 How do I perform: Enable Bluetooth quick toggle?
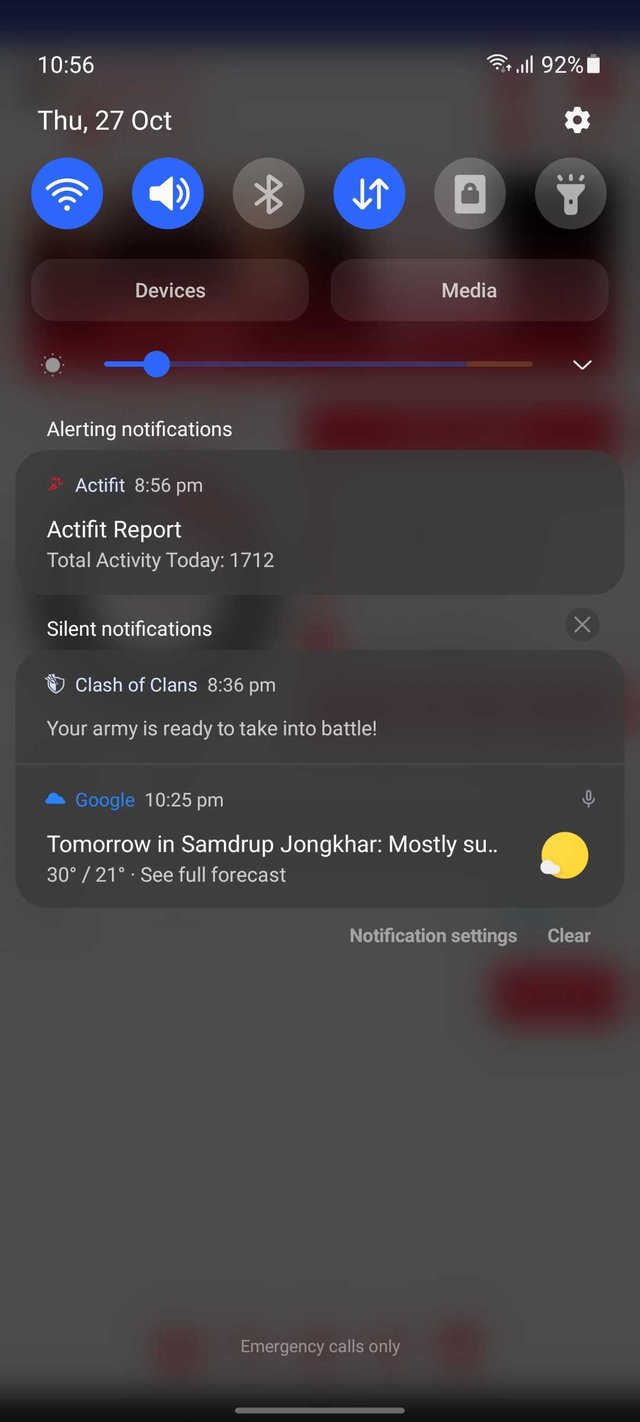click(x=269, y=193)
